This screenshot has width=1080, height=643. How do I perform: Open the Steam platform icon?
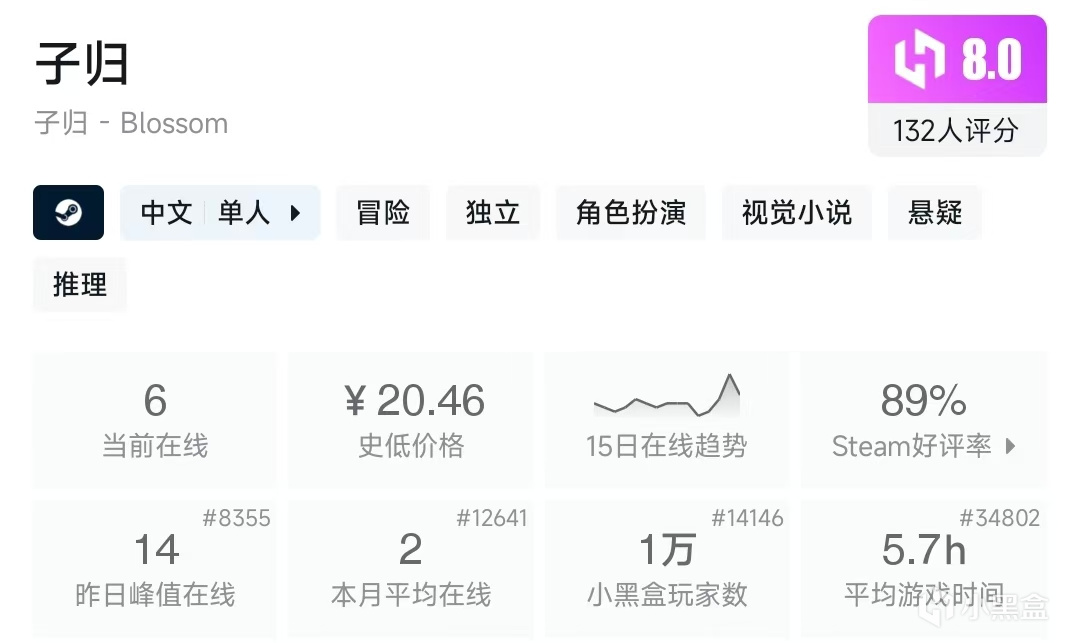[x=68, y=212]
